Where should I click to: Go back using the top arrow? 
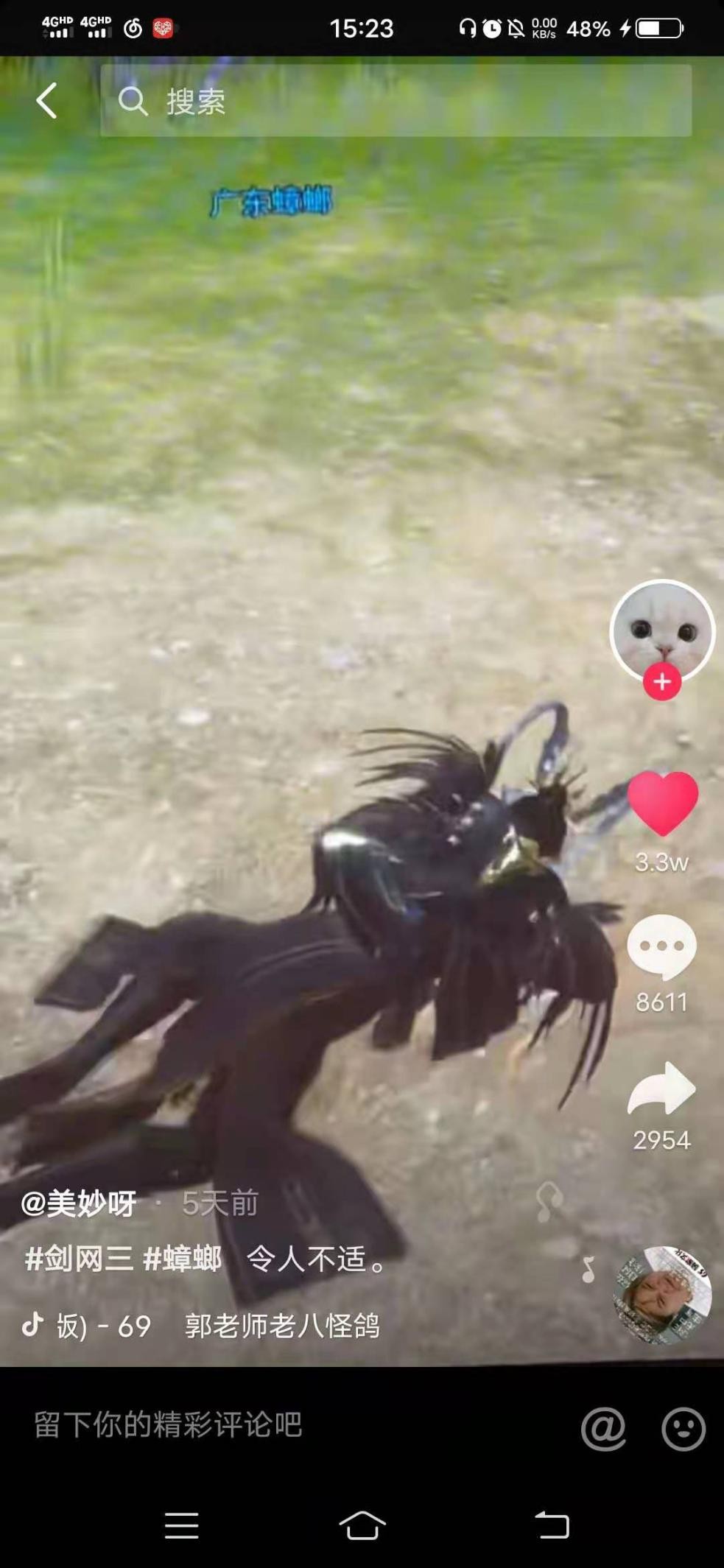point(46,100)
